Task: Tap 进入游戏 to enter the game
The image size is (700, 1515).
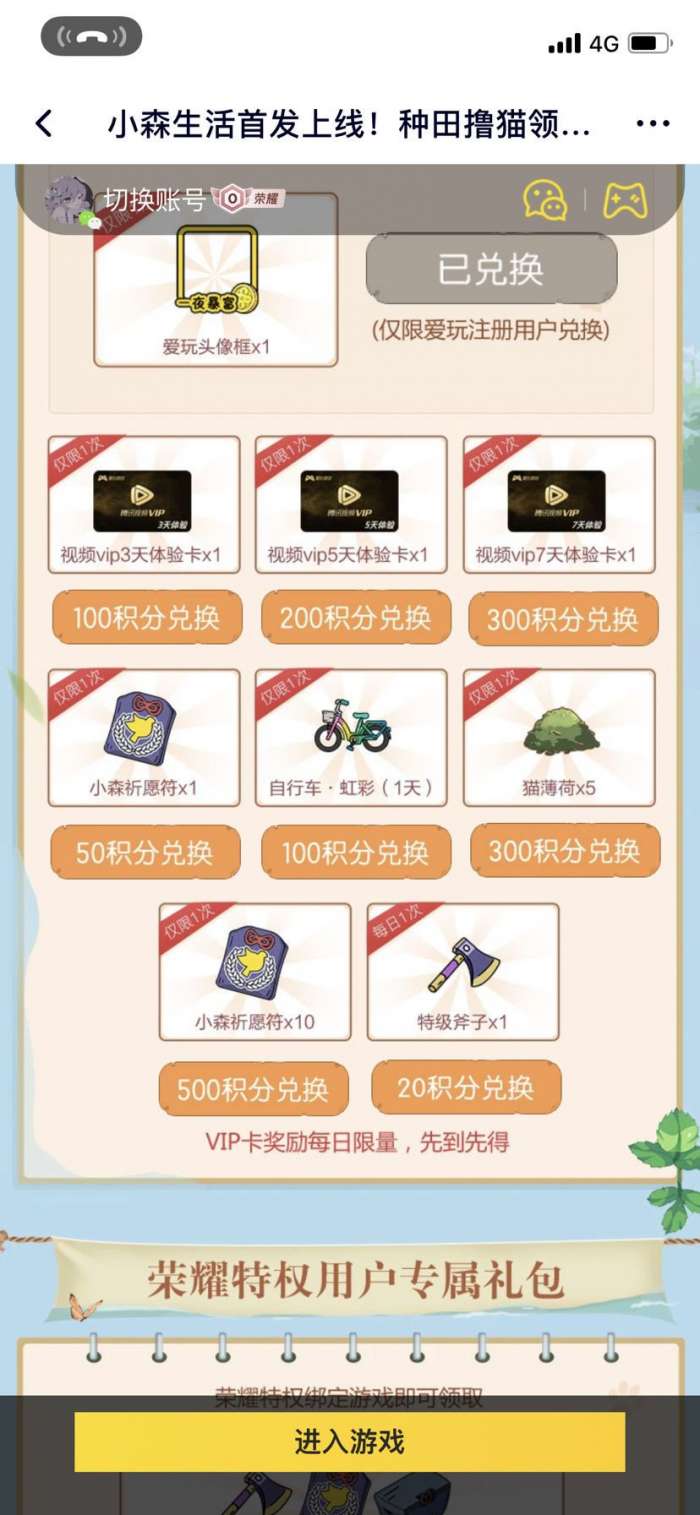Action: [349, 1442]
